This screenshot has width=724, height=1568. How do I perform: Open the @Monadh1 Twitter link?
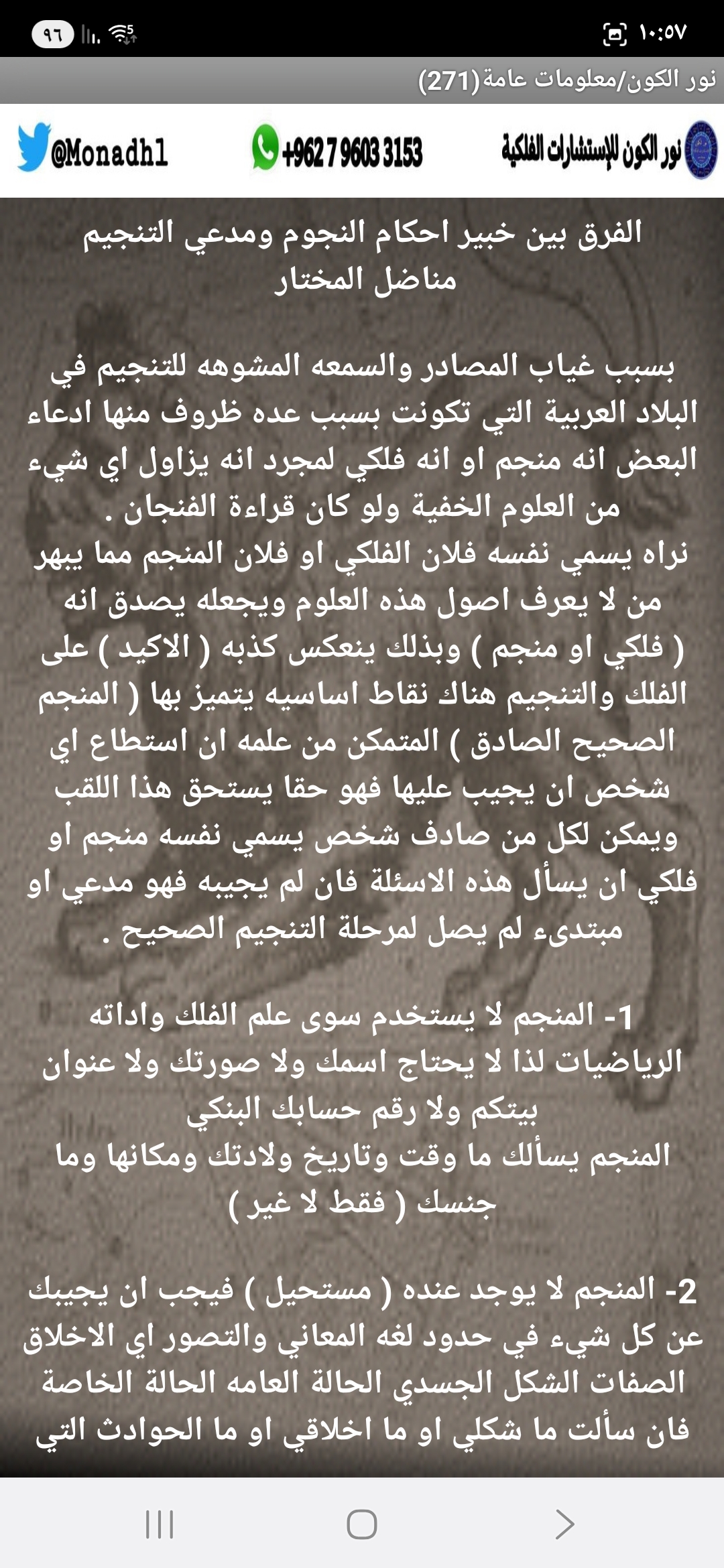pyautogui.click(x=94, y=150)
